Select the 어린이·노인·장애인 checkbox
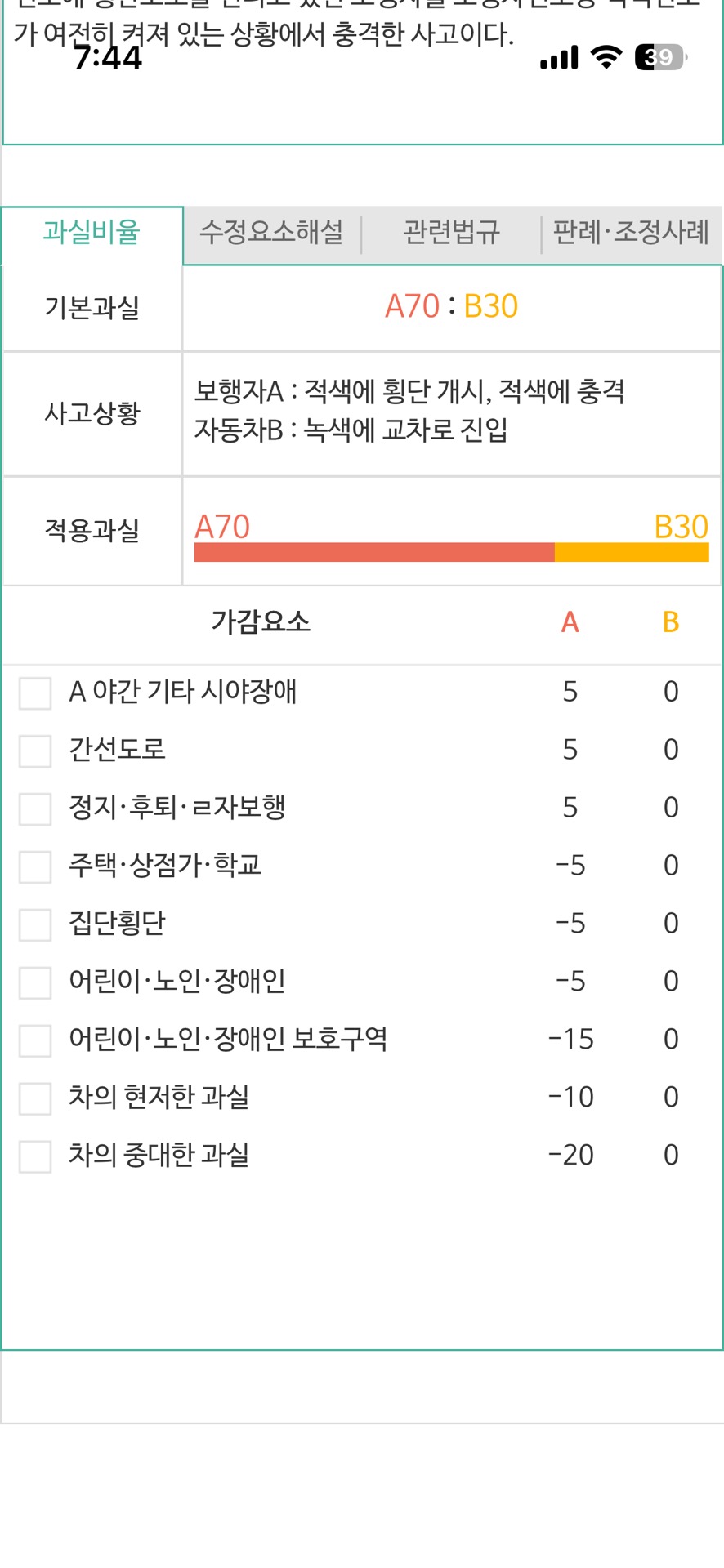 click(35, 982)
